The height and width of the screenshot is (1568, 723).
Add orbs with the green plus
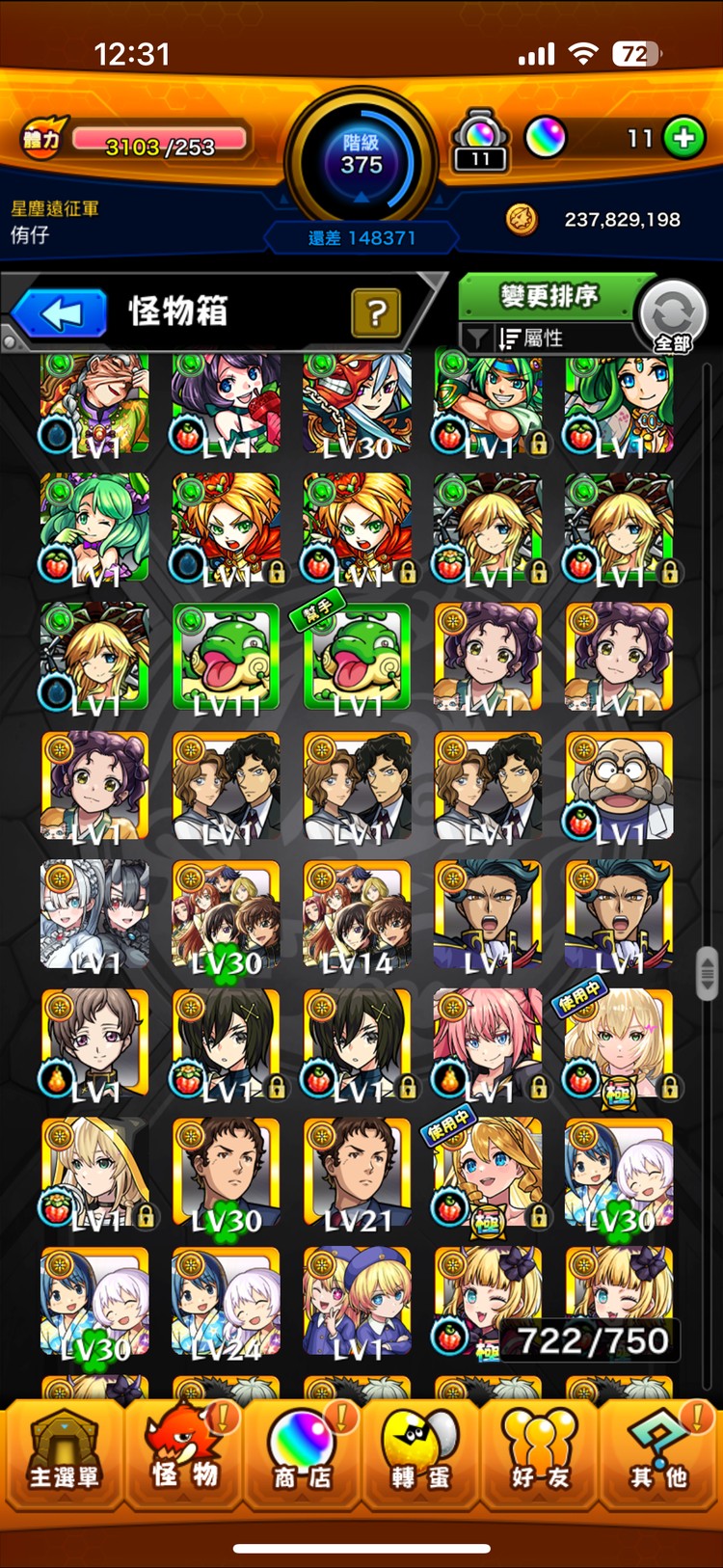coord(683,138)
